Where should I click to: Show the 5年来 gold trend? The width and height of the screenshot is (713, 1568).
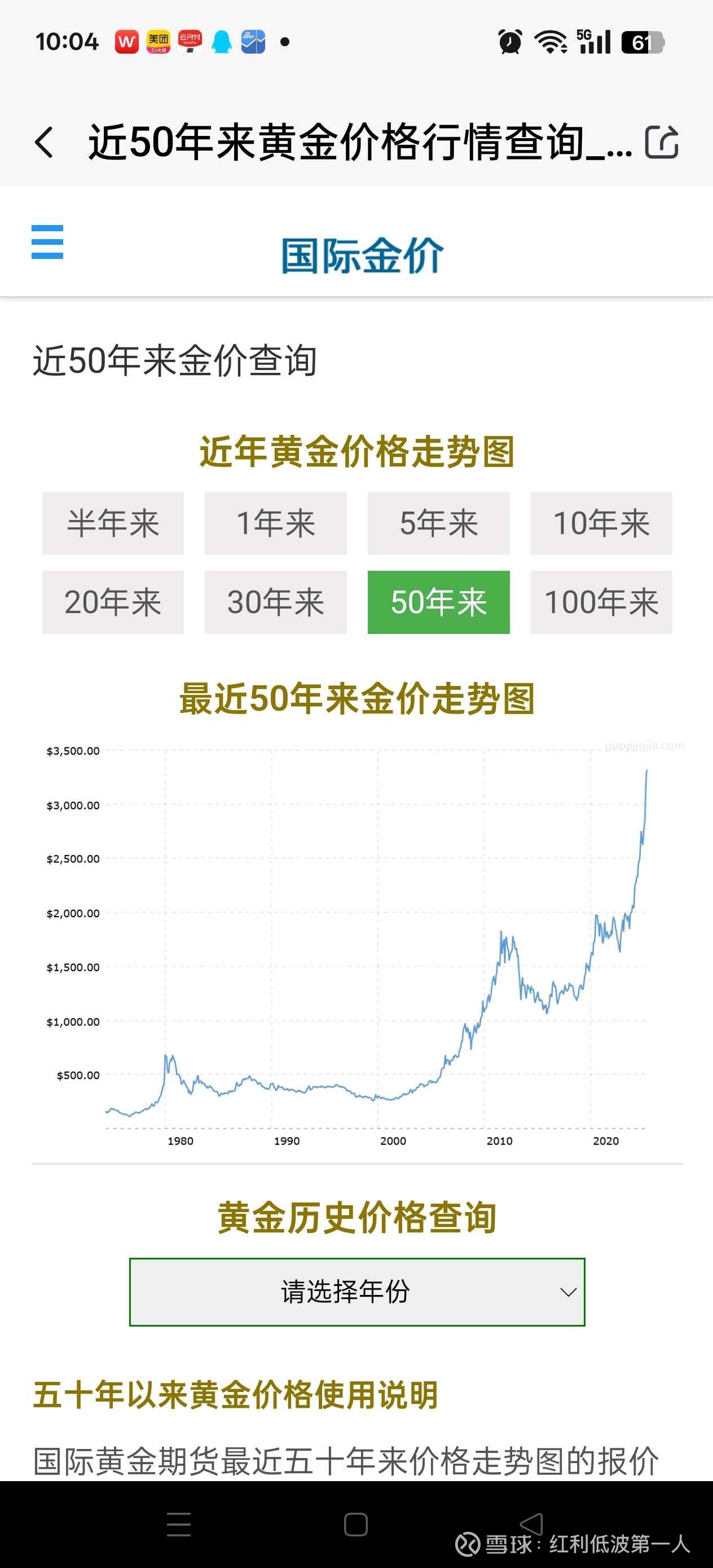439,523
